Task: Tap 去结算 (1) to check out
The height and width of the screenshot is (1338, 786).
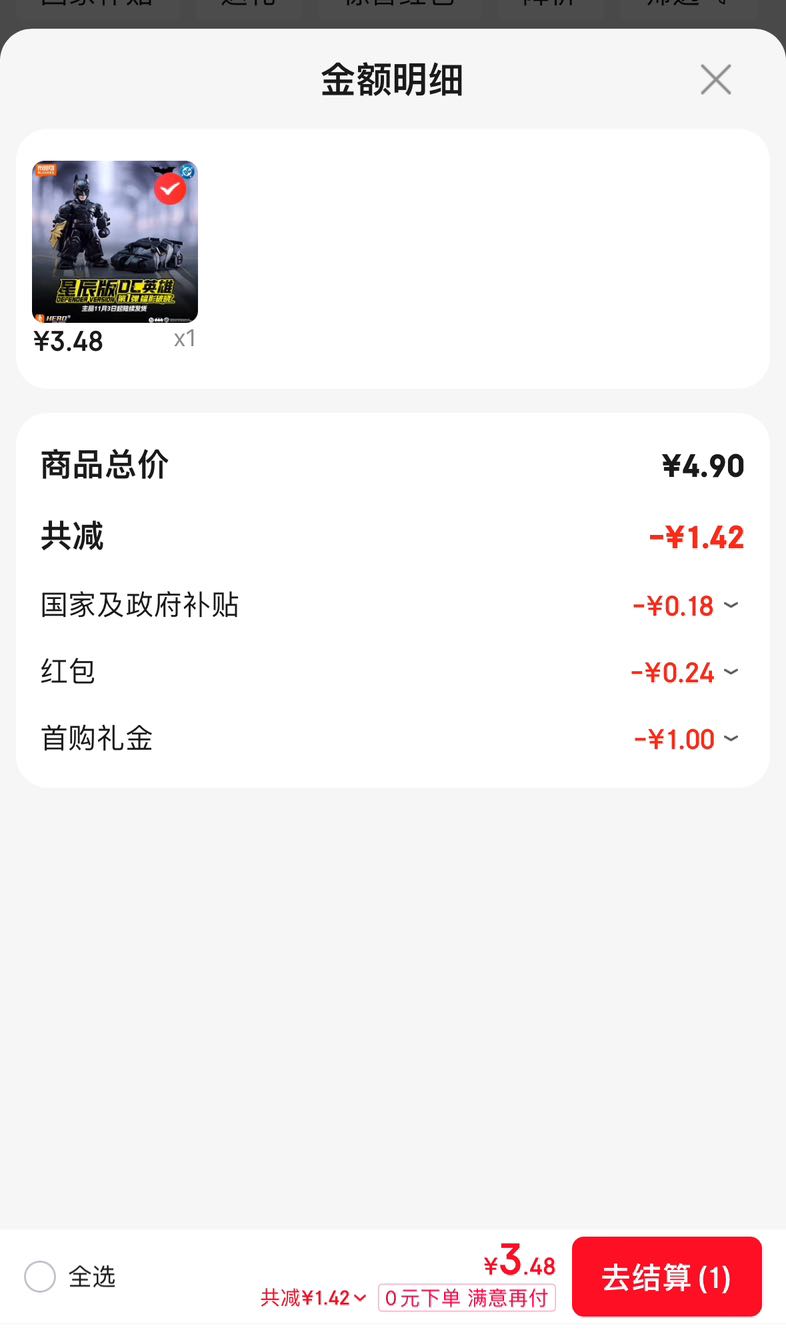Action: click(x=667, y=1277)
